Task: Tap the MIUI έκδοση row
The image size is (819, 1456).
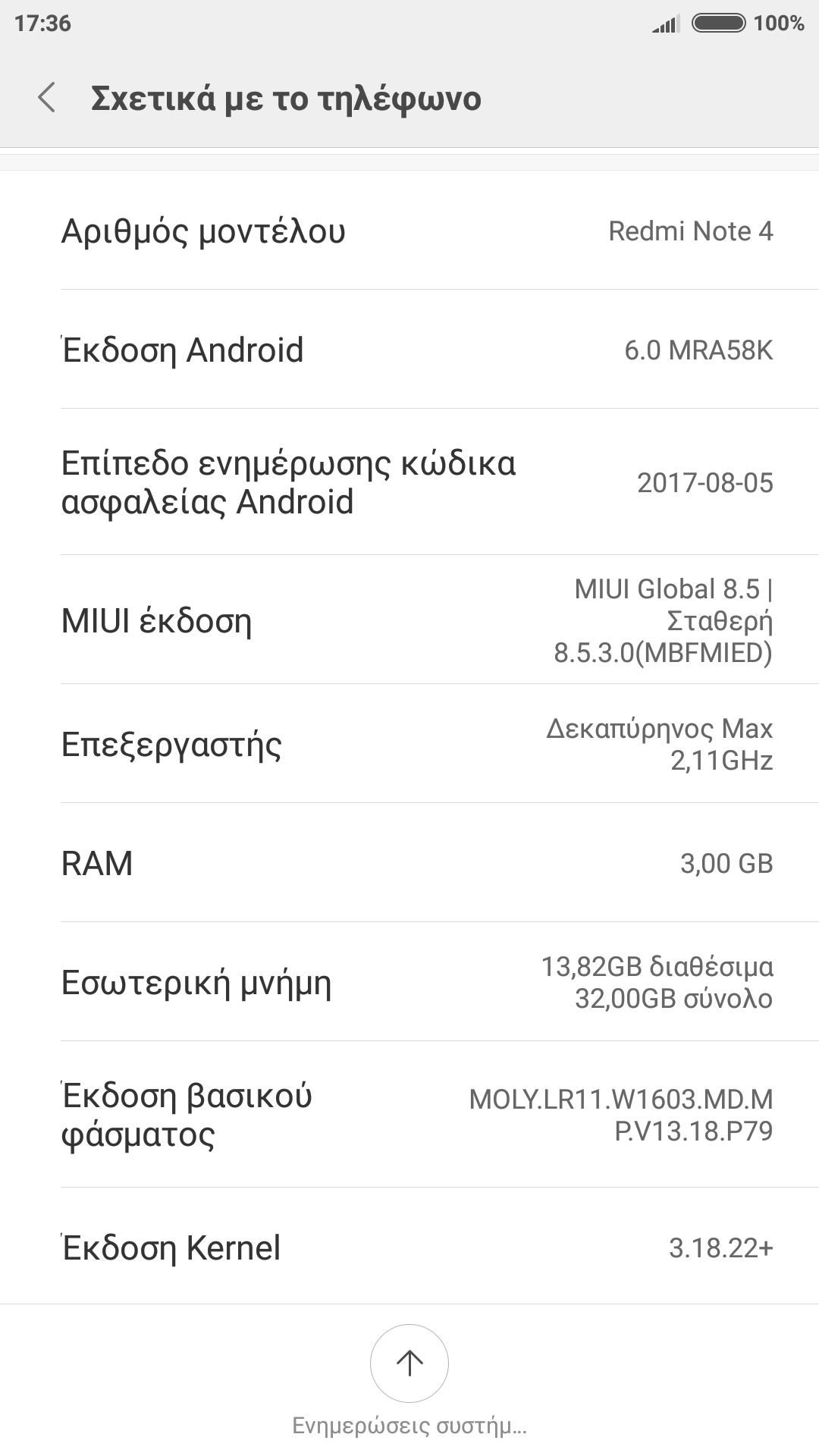Action: click(409, 620)
